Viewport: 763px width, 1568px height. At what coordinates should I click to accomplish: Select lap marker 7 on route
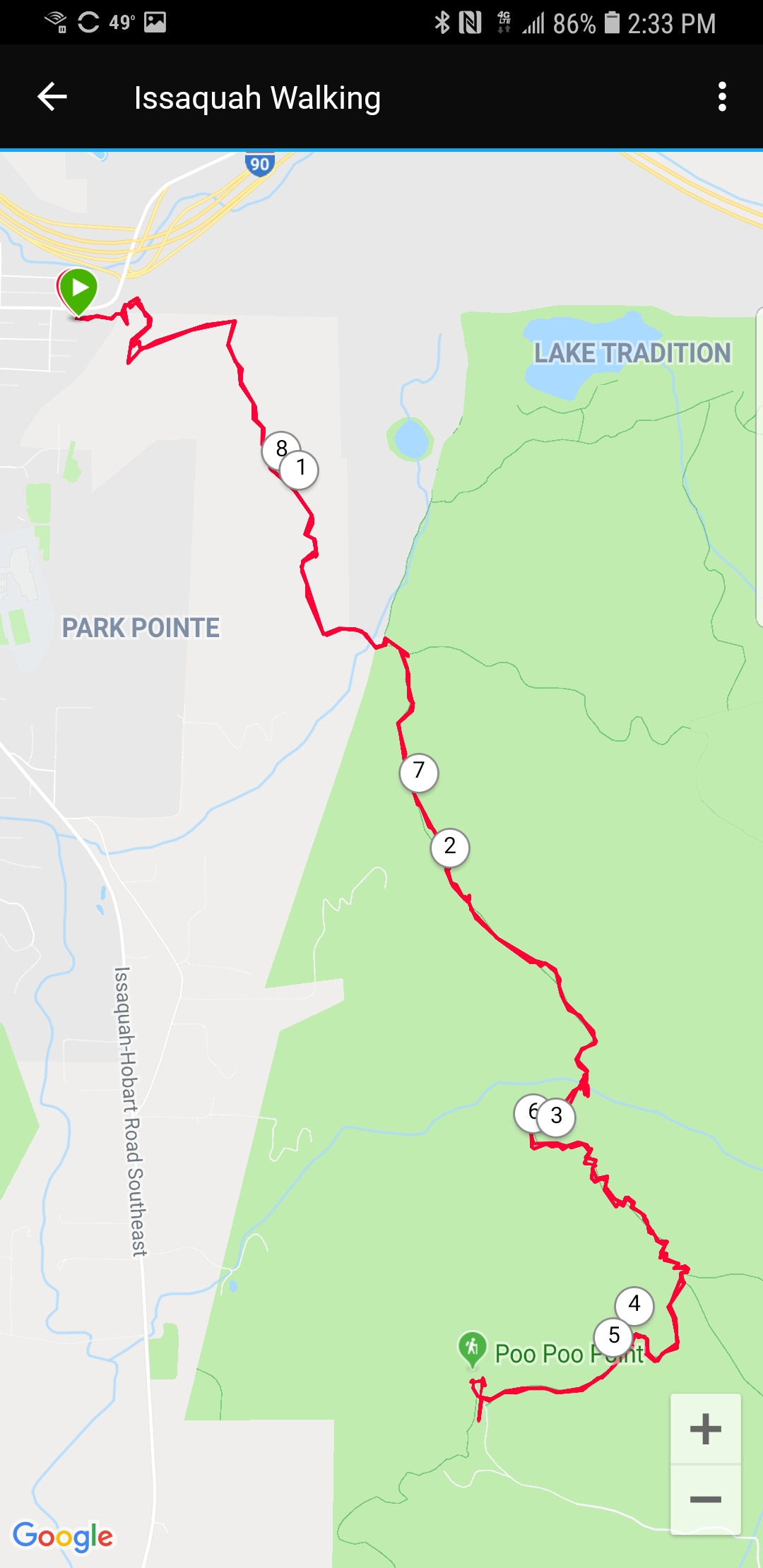pos(419,771)
